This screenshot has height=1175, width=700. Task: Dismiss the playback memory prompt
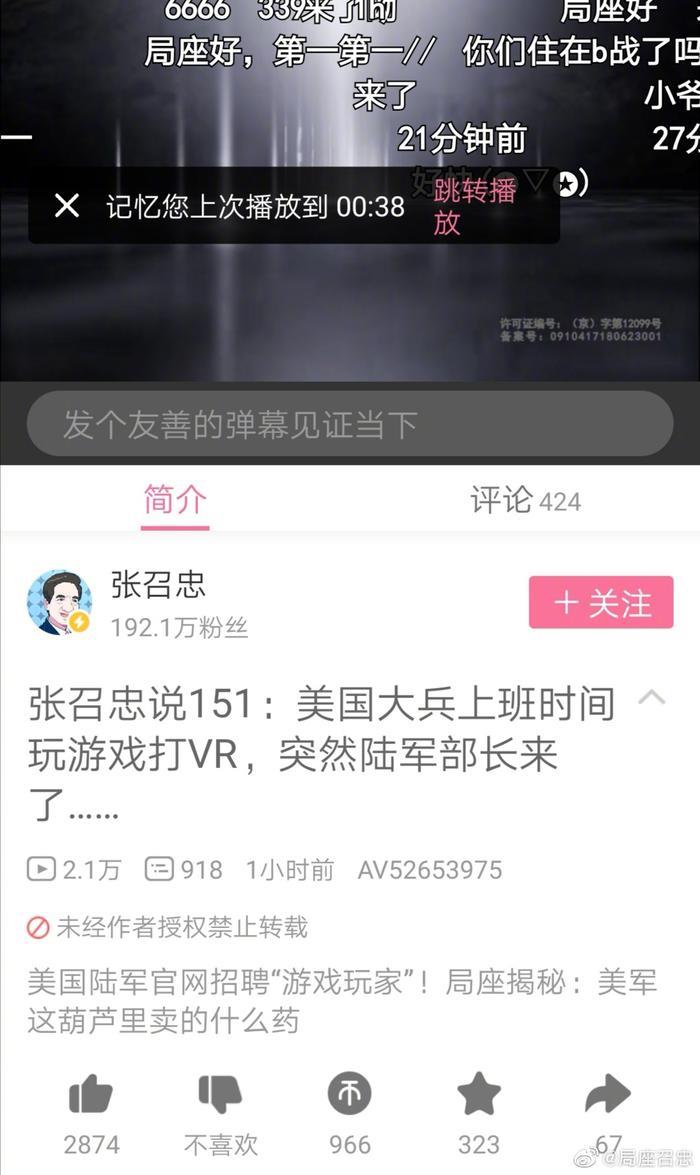pos(66,206)
